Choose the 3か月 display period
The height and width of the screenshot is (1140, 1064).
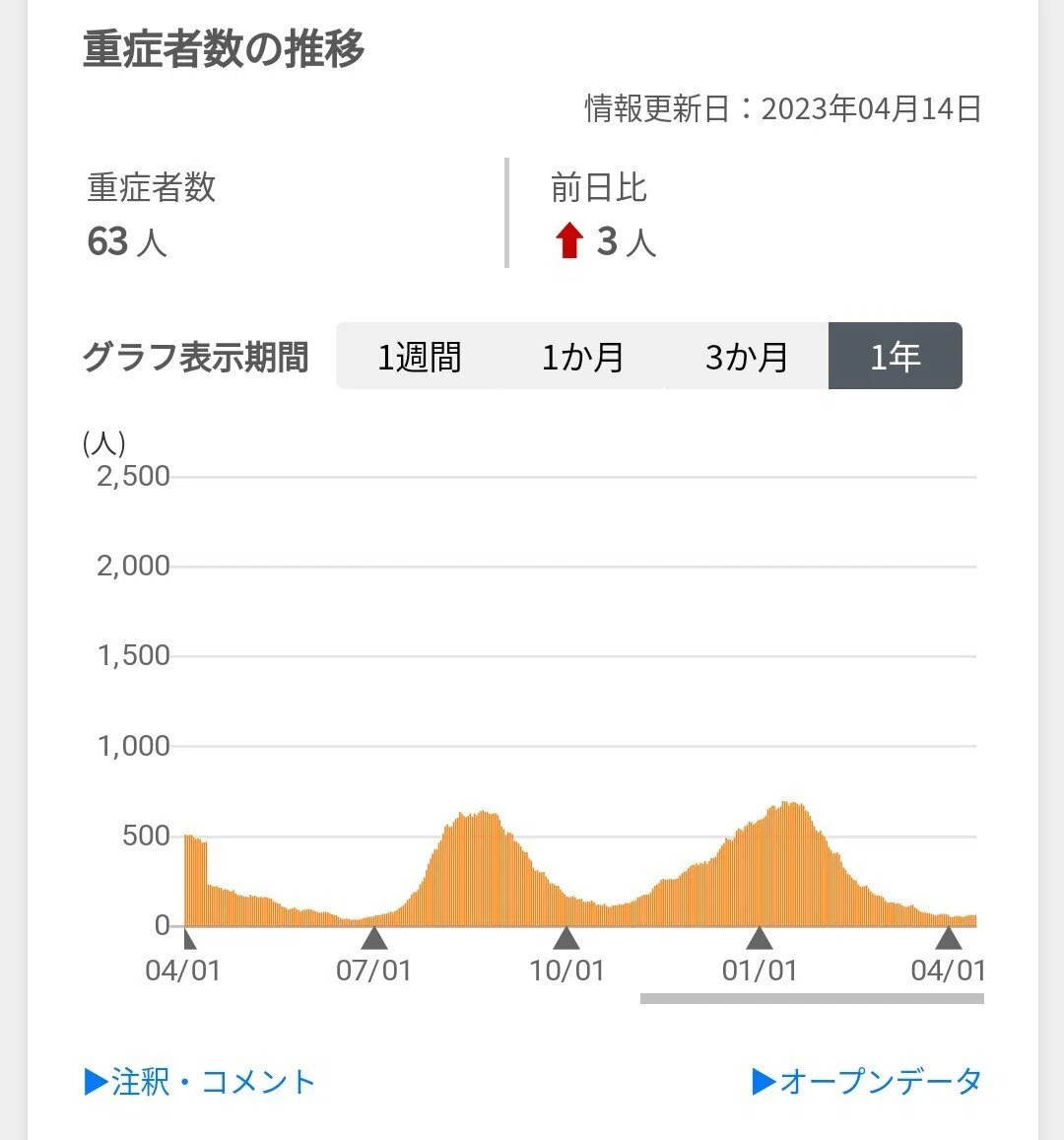pos(747,356)
